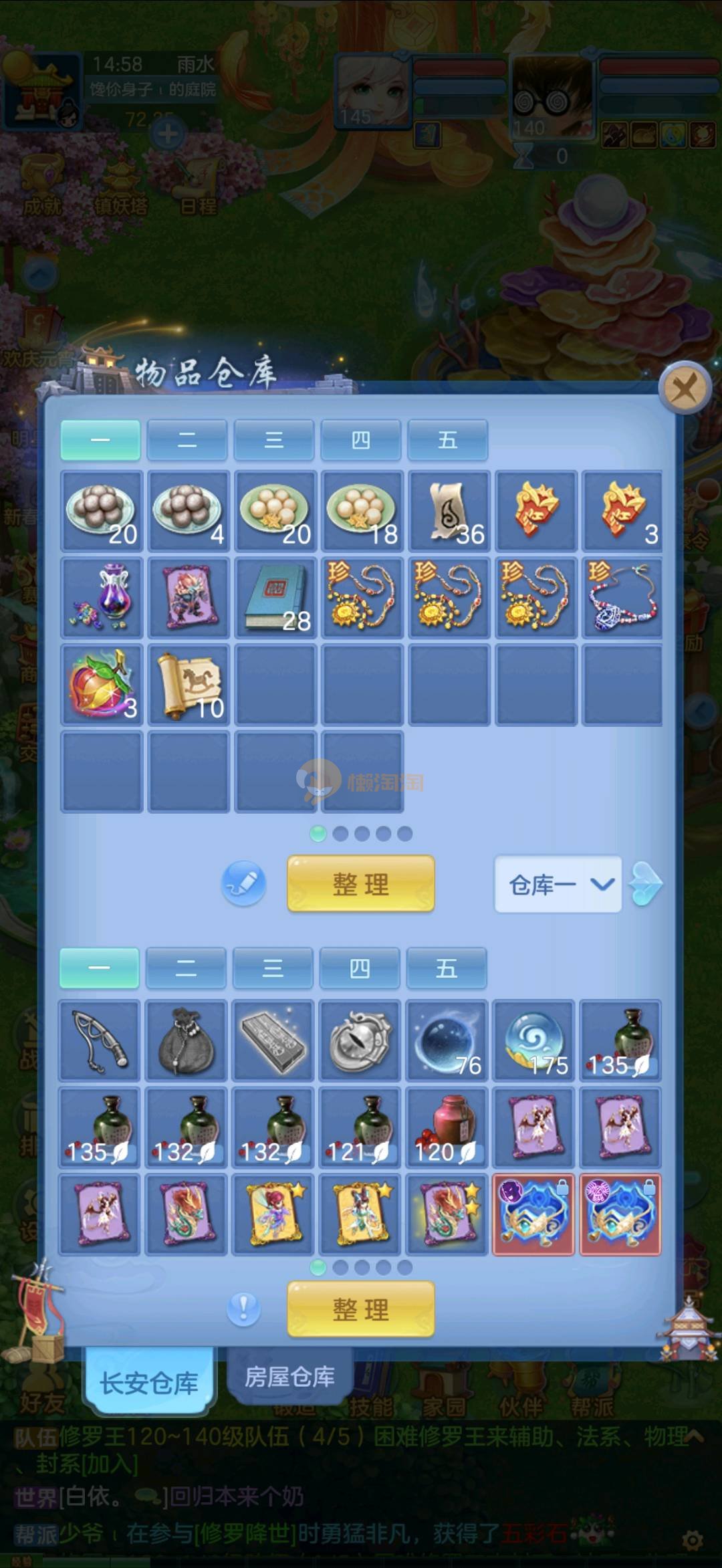Switch to 房屋仓库 tab
Viewport: 722px width, 1568px height.
click(x=289, y=1377)
